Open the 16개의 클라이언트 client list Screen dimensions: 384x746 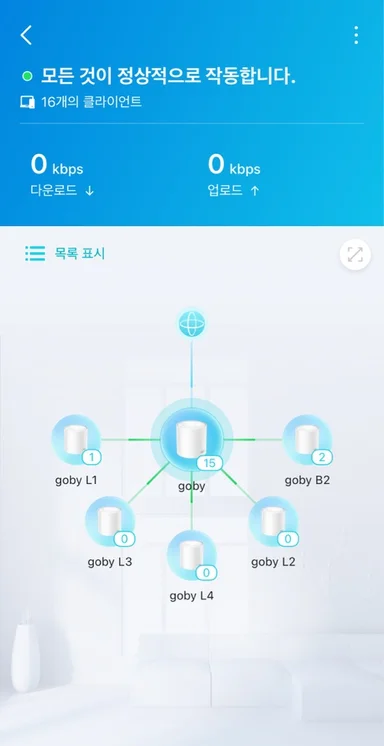(81, 102)
